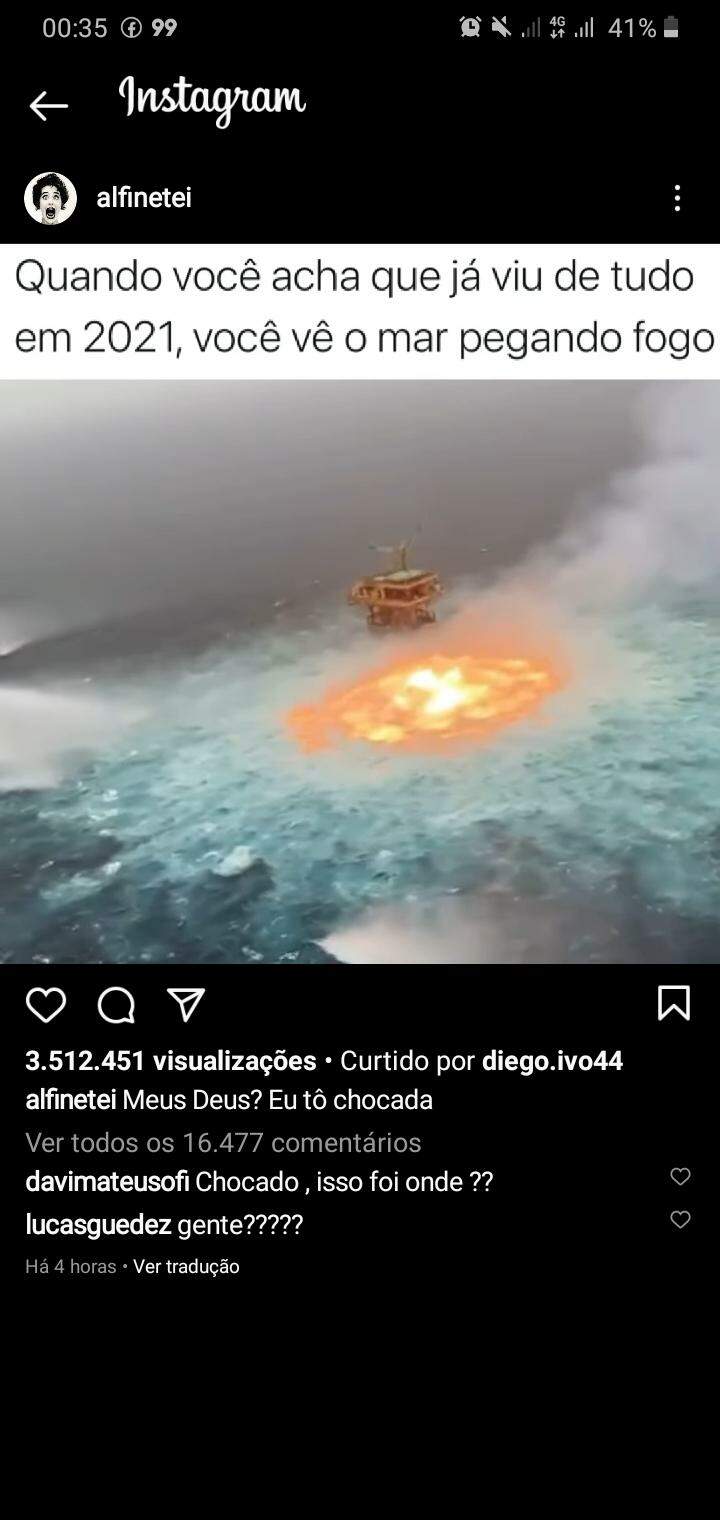Viewport: 720px width, 1520px height.
Task: Open the comment bubble icon
Action: [x=116, y=1004]
